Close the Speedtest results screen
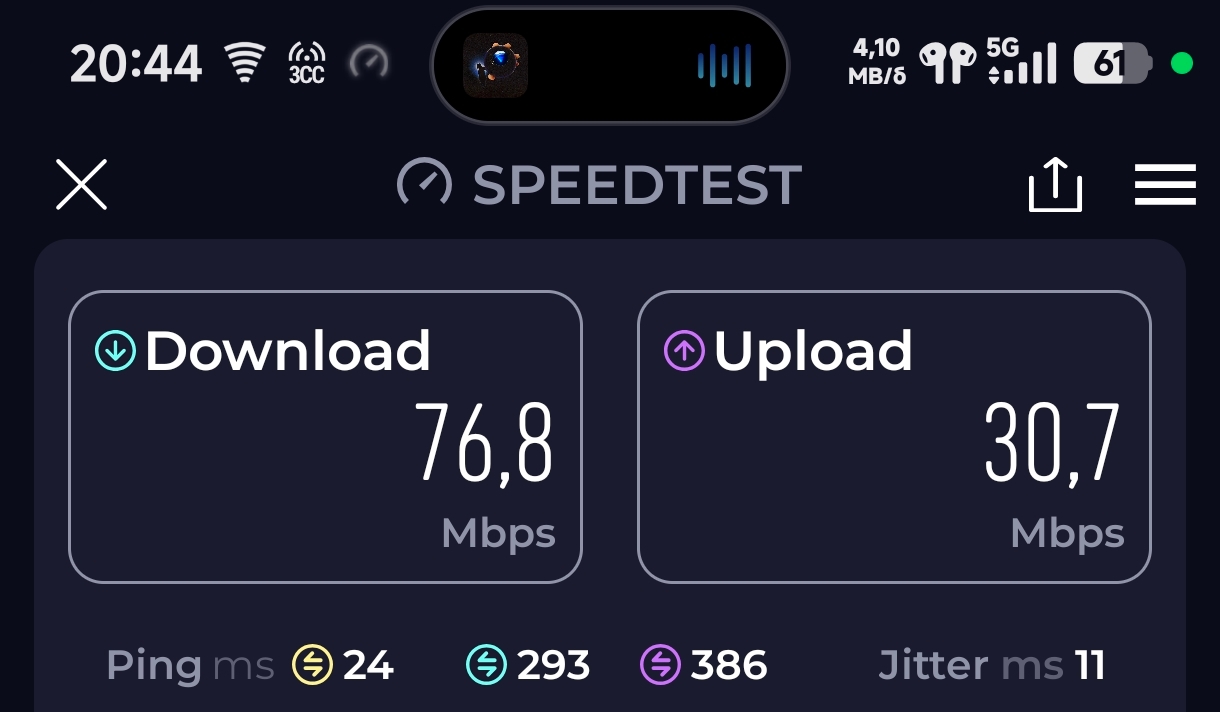The width and height of the screenshot is (1220, 712). coord(81,185)
